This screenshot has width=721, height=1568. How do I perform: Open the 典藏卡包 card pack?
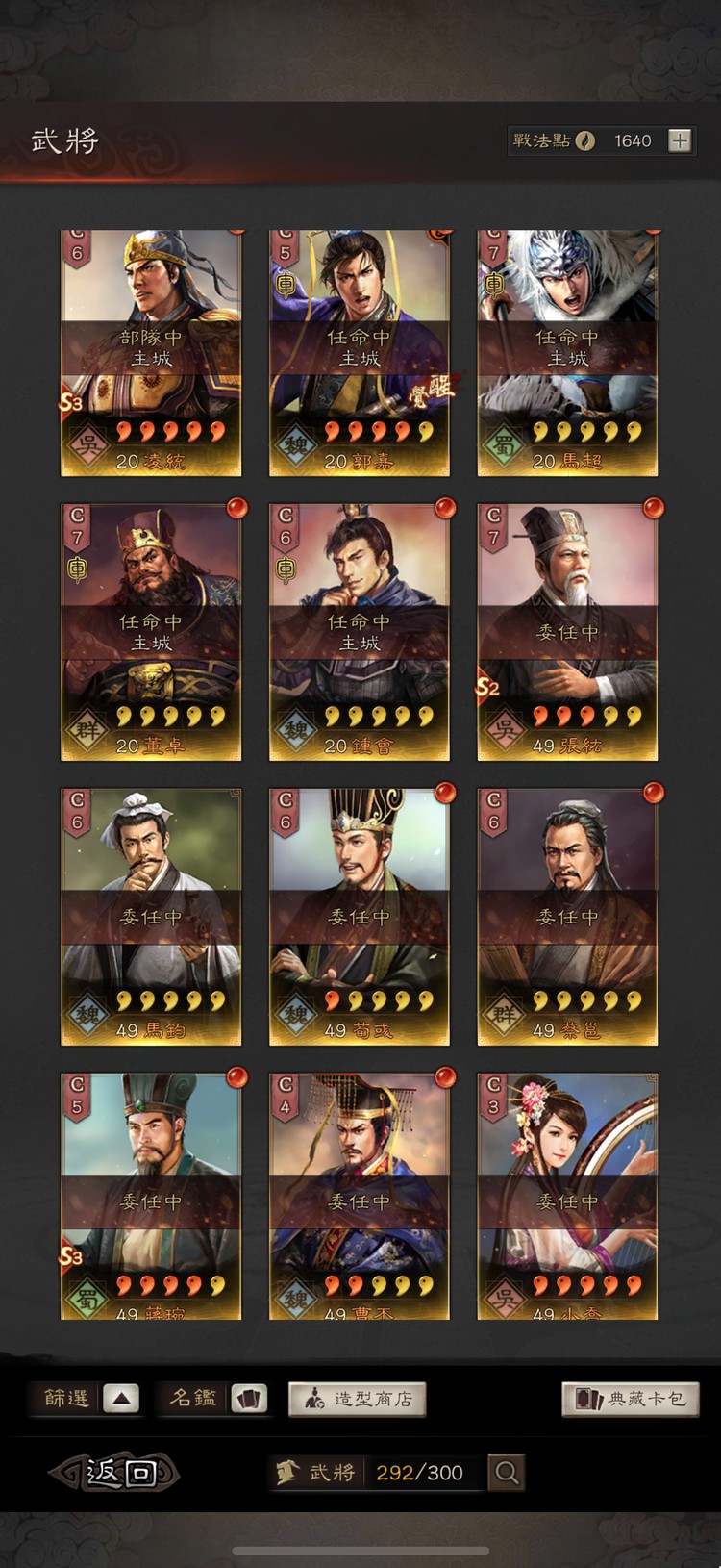pyautogui.click(x=630, y=1399)
